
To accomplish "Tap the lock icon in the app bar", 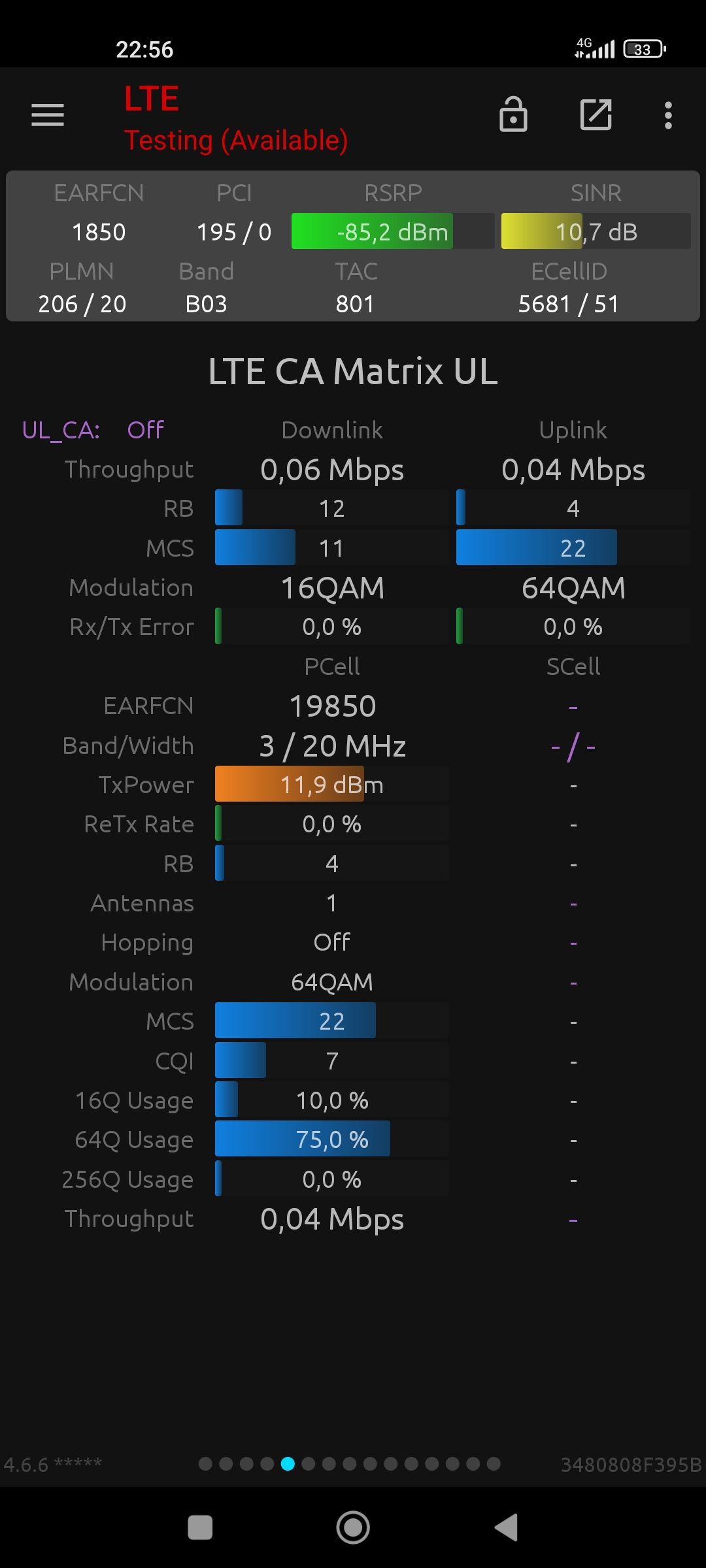I will click(x=513, y=114).
